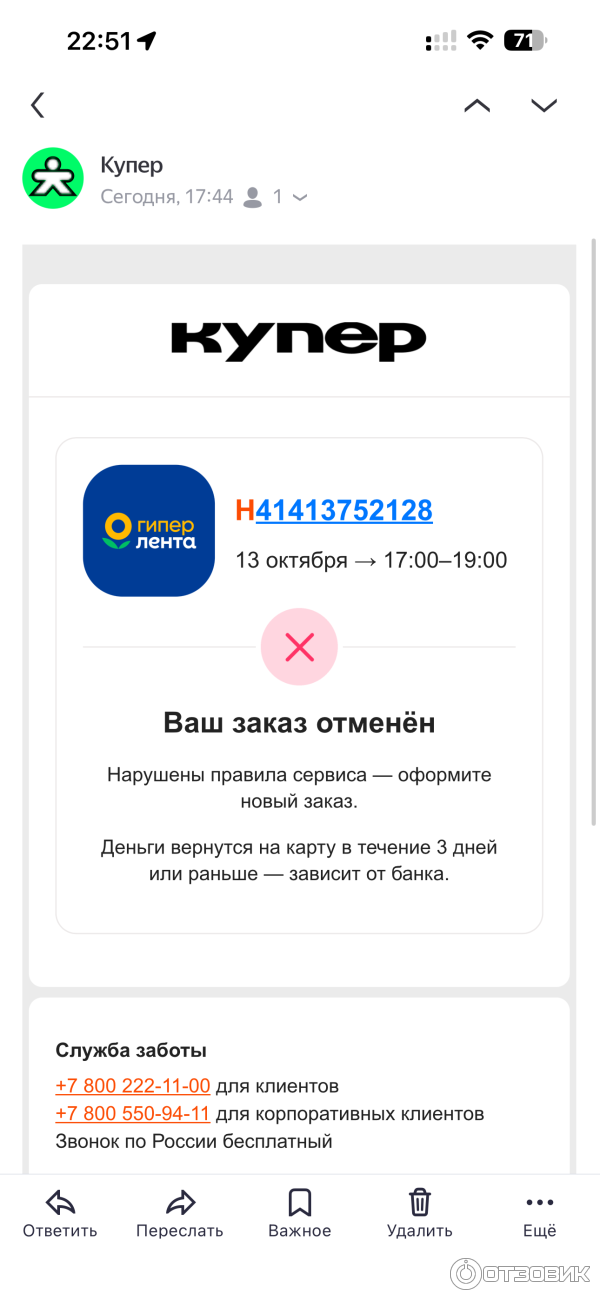Delete this email with Удалить
The width and height of the screenshot is (600, 1300).
tap(420, 1213)
